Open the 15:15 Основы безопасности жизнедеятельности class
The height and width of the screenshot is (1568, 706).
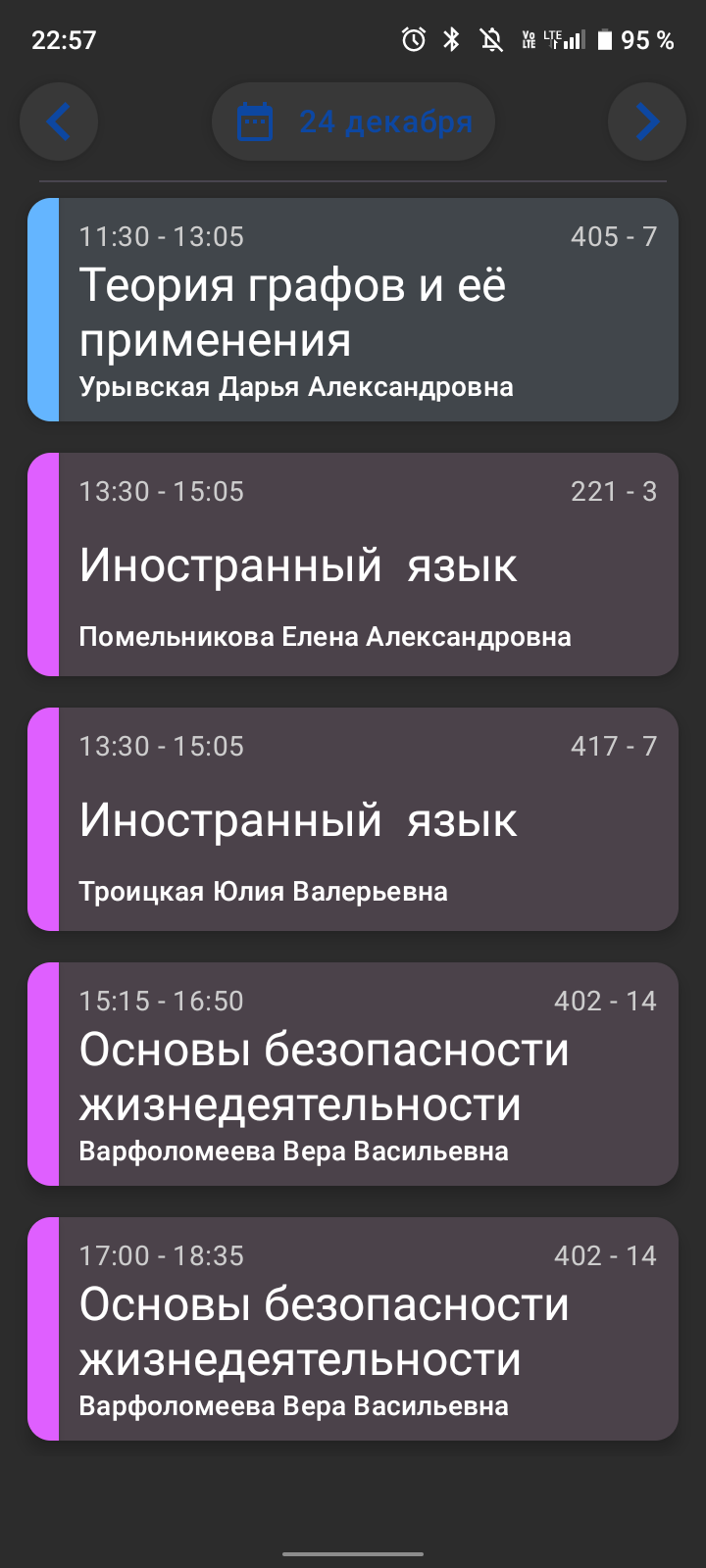tap(353, 1074)
